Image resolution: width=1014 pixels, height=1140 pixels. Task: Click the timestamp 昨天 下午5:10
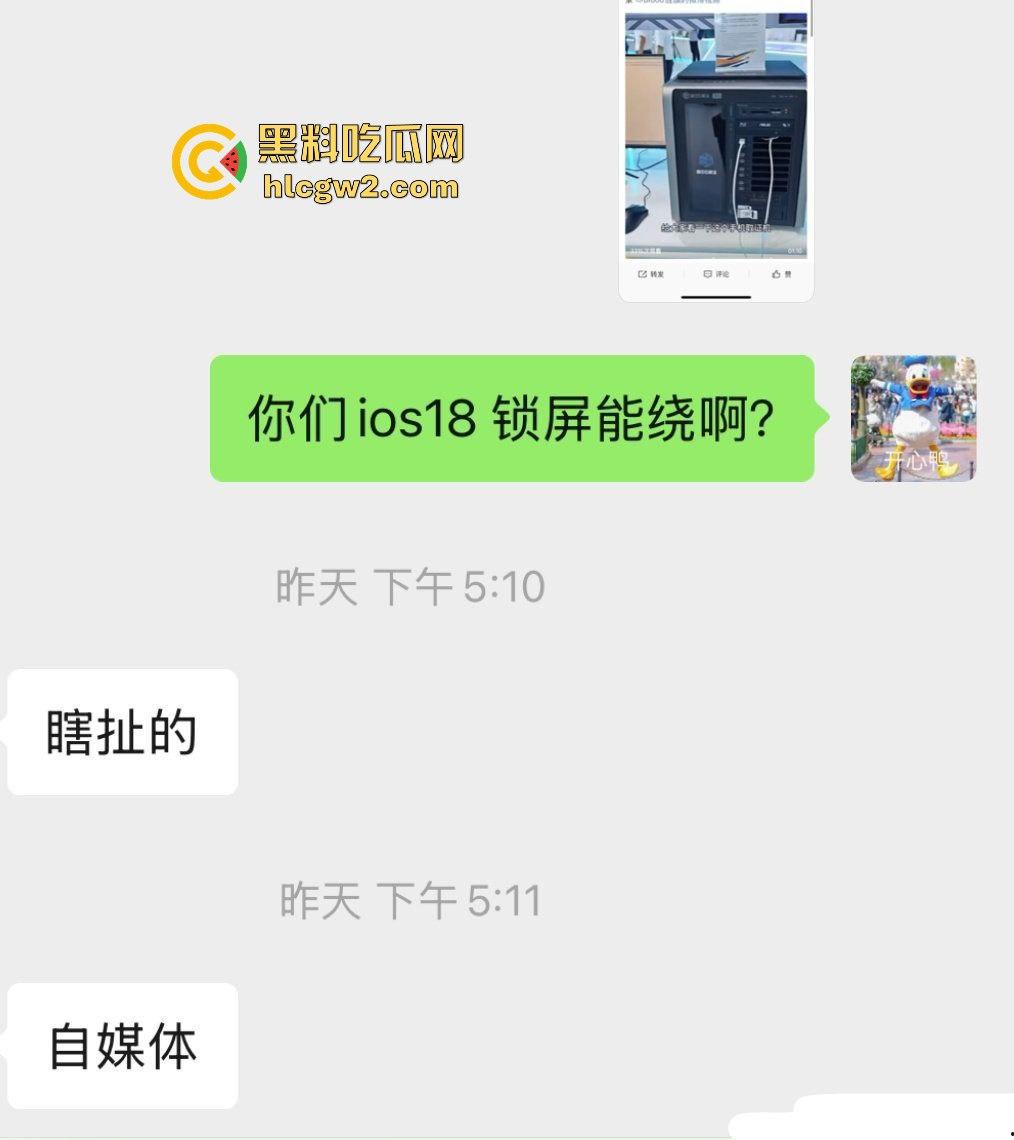pos(411,588)
